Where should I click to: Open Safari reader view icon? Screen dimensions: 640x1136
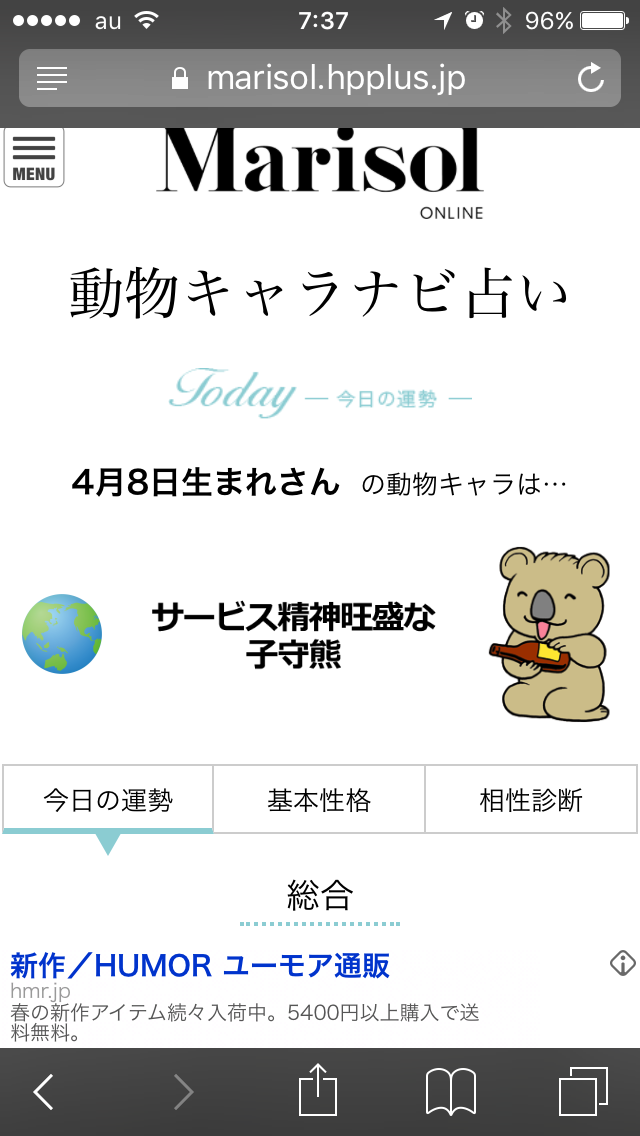pyautogui.click(x=52, y=78)
